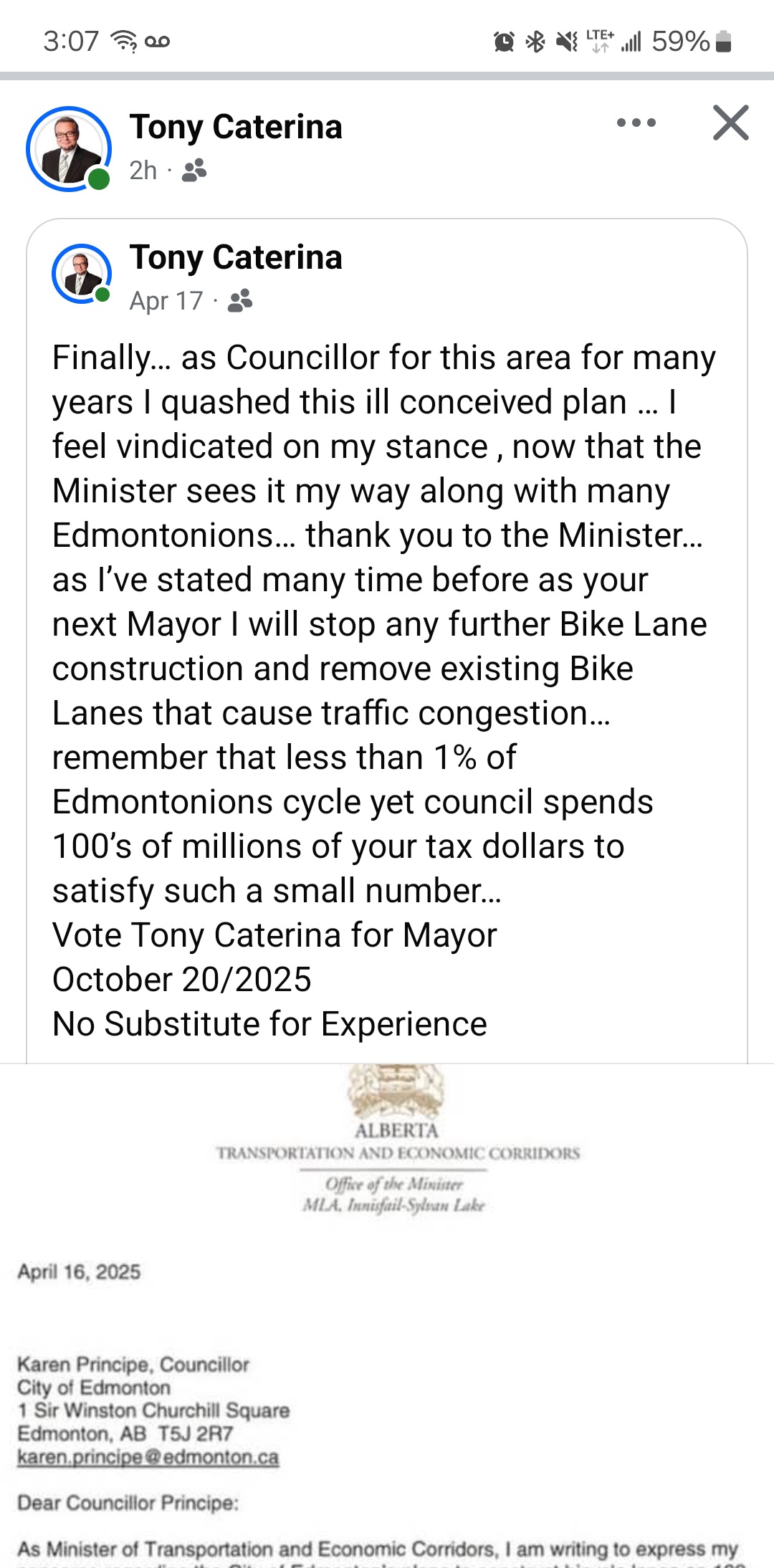Open Tony Caterina's name link in header
The width and height of the screenshot is (774, 1568).
tap(236, 127)
